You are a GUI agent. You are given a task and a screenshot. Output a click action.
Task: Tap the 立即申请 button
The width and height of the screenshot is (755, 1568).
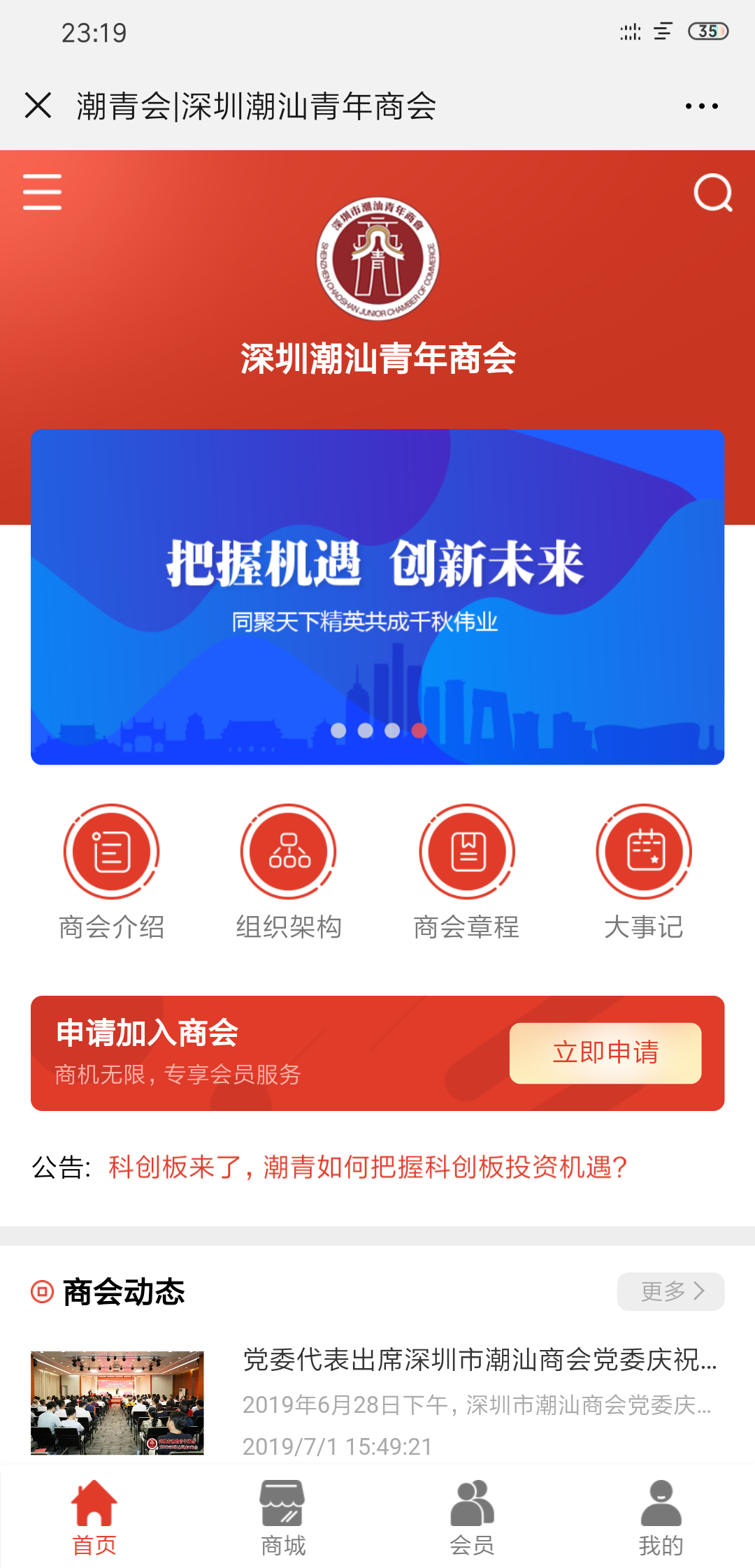tap(605, 1053)
